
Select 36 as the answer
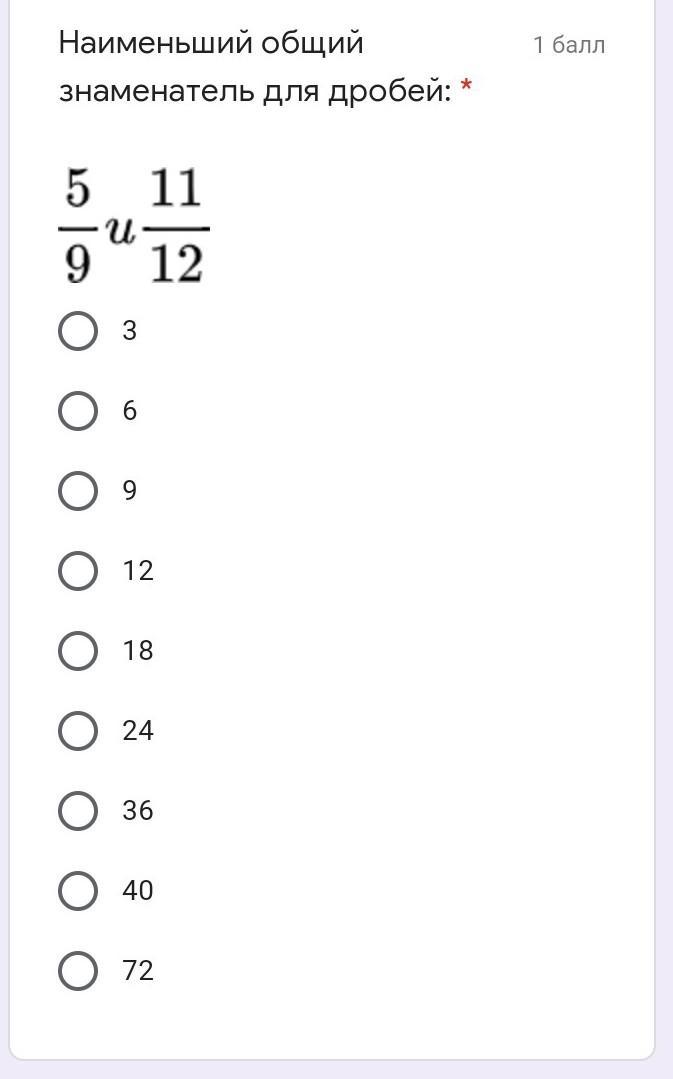(x=78, y=811)
